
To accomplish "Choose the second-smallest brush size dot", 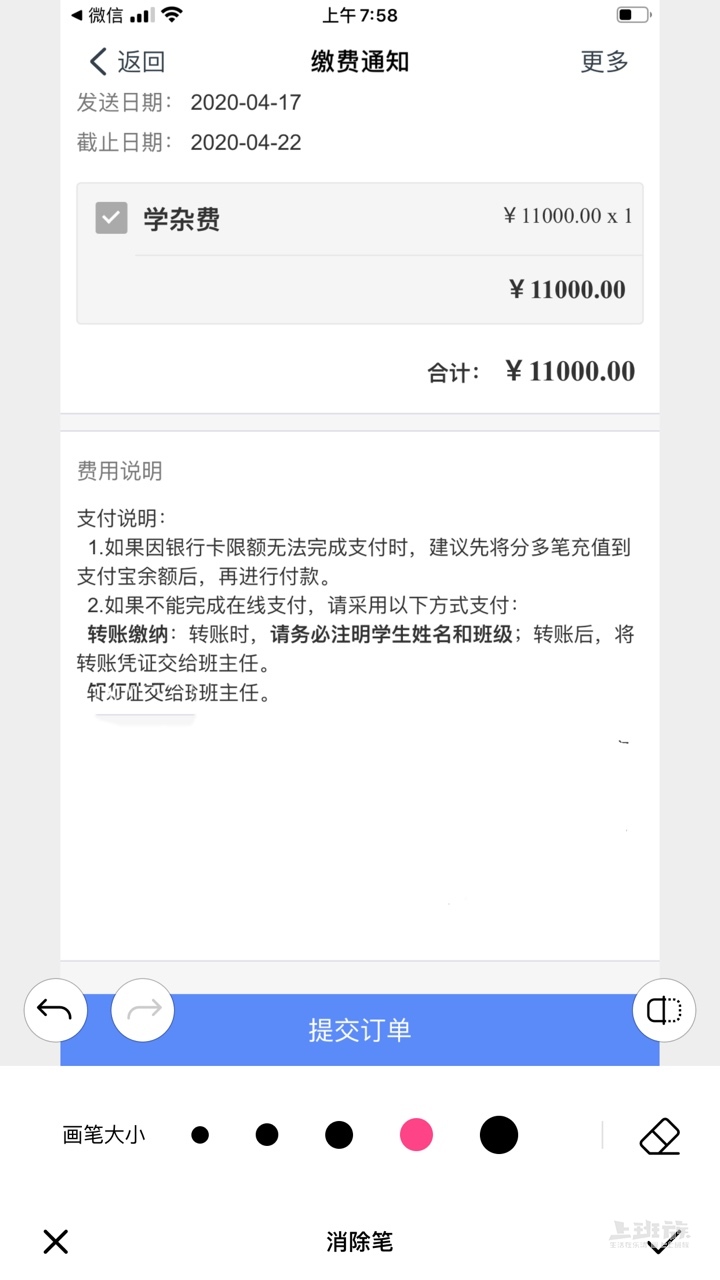I will (267, 1134).
